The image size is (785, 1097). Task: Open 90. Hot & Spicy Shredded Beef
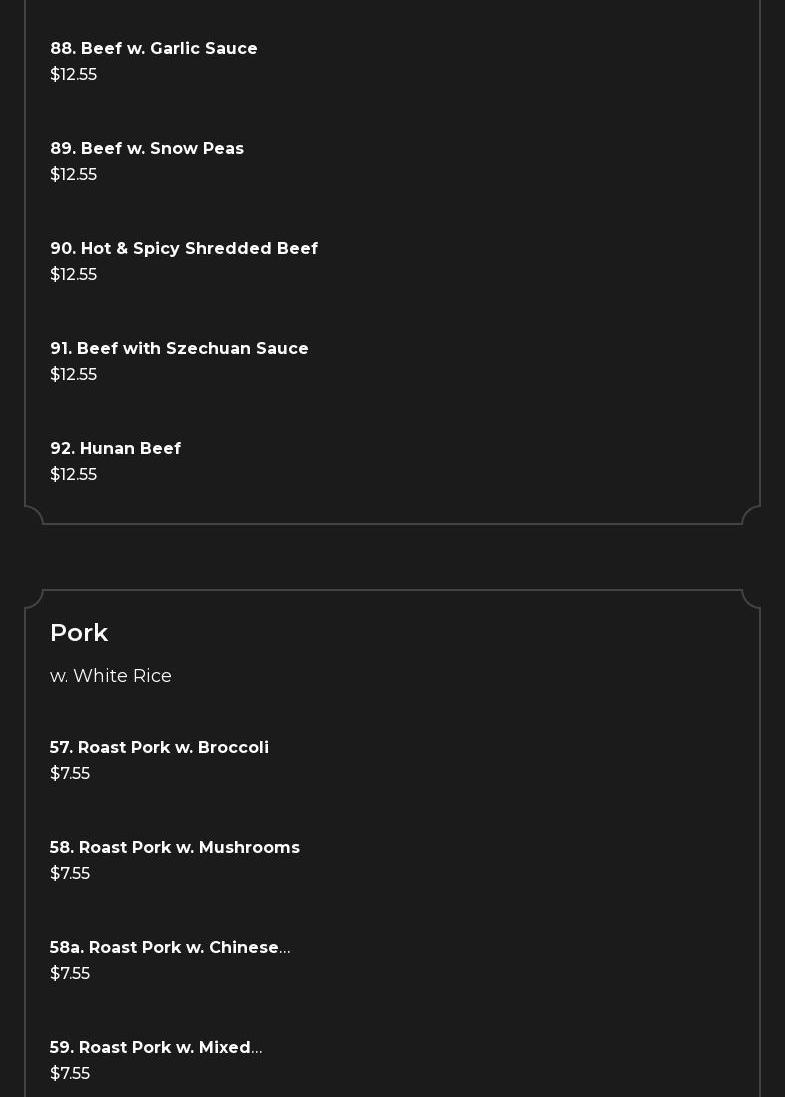click(x=184, y=249)
